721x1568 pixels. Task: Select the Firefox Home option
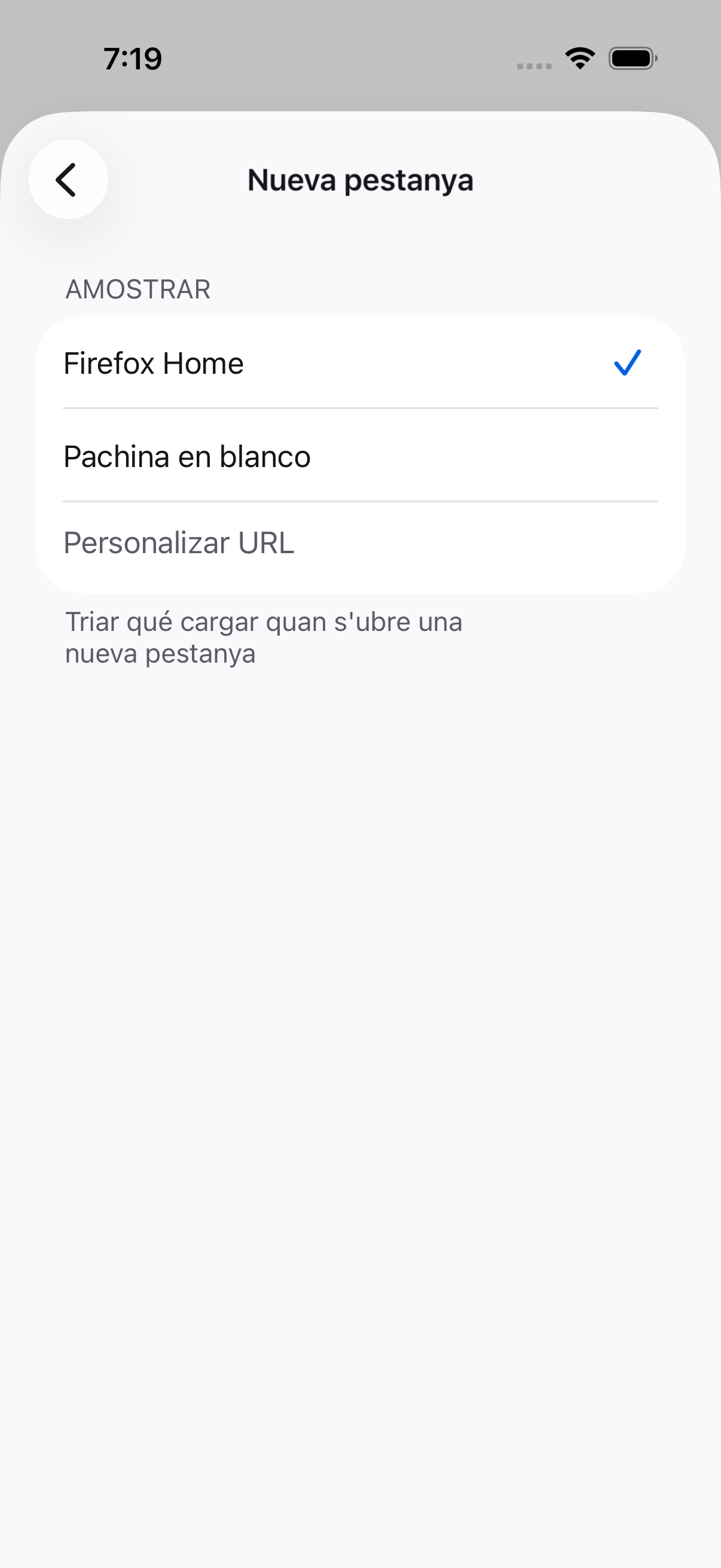(x=360, y=363)
